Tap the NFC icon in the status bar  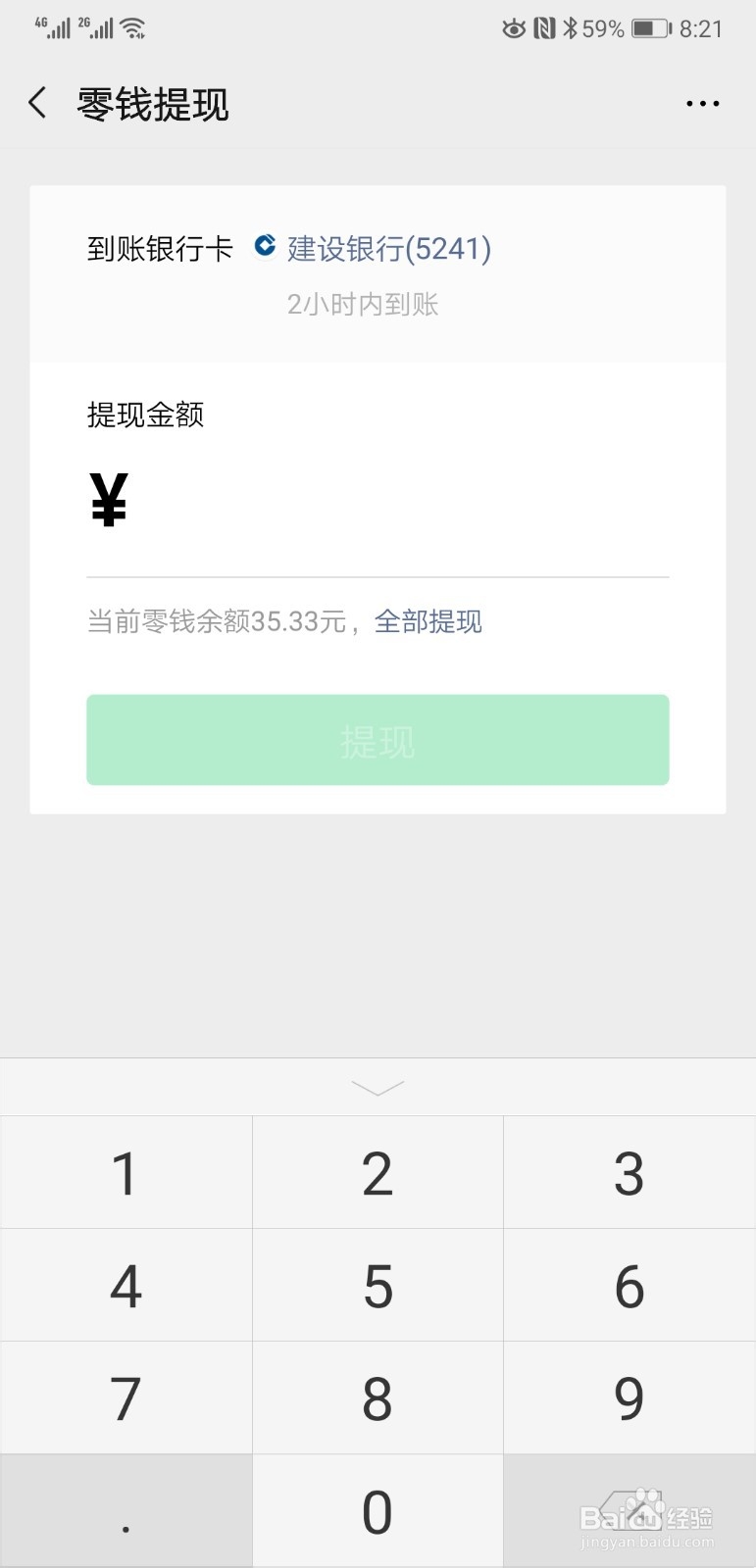pyautogui.click(x=542, y=28)
